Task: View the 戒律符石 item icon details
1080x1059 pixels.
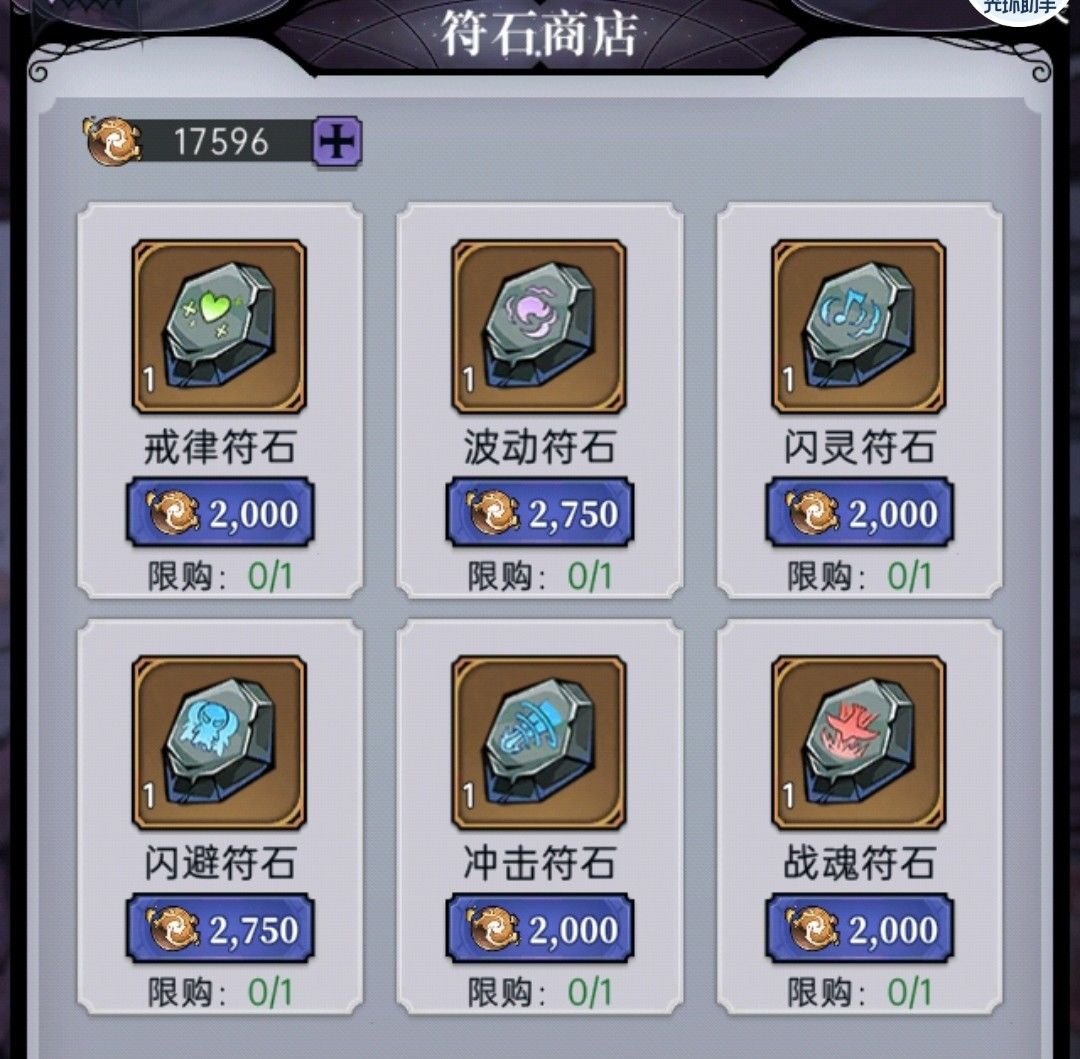Action: 219,326
